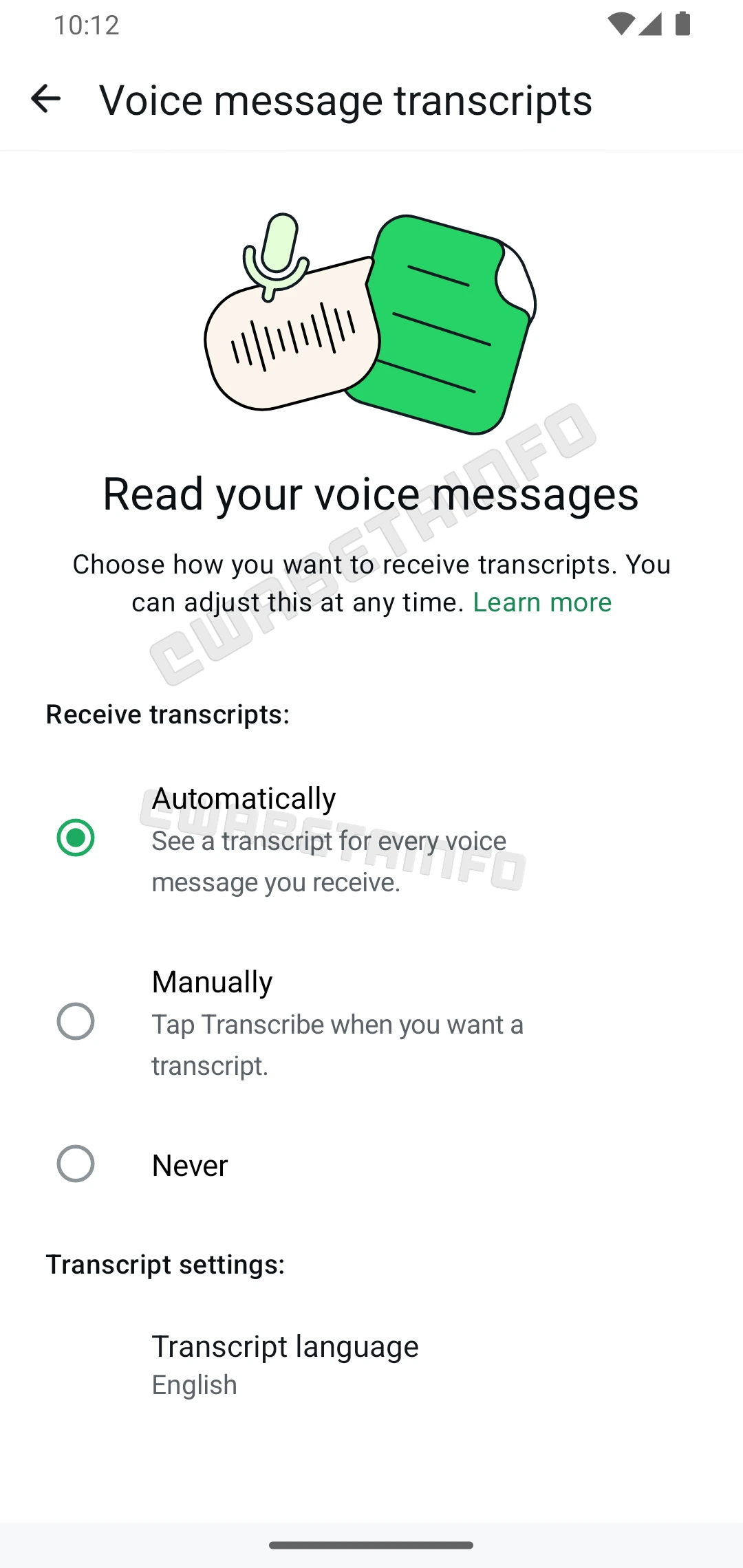Select Automatically for receiving transcripts
This screenshot has width=743, height=1568.
point(76,838)
